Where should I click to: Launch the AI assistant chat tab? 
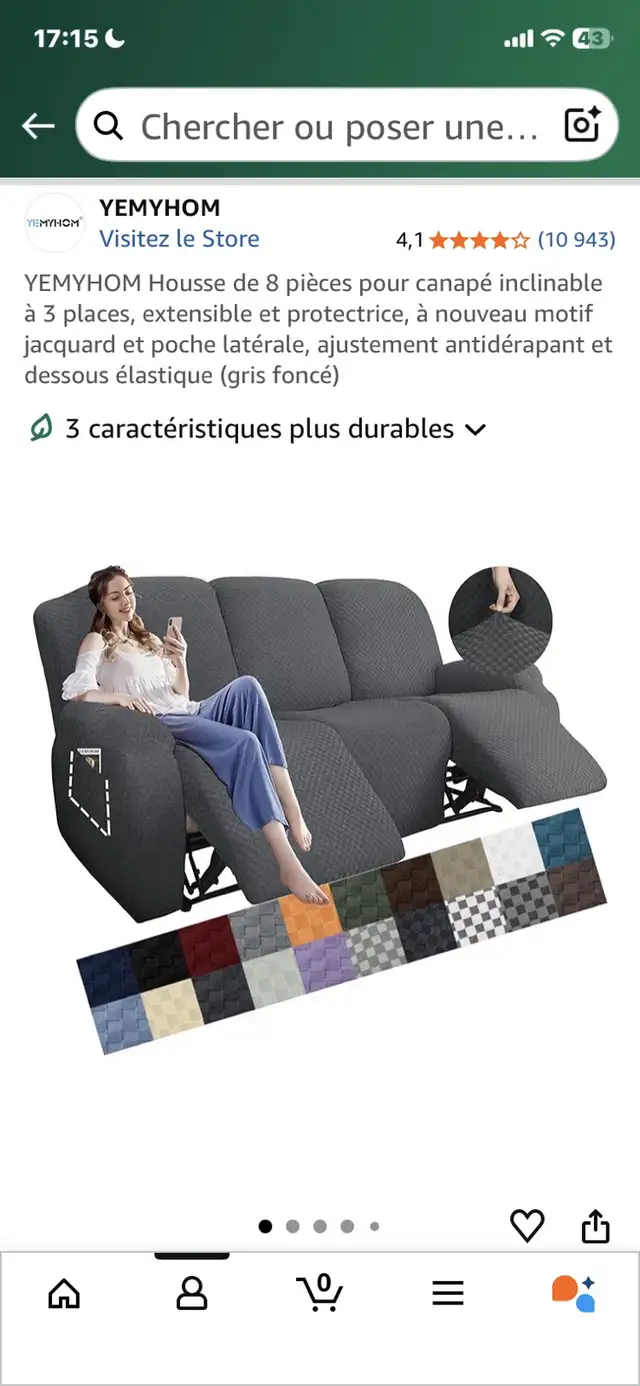(x=574, y=1292)
